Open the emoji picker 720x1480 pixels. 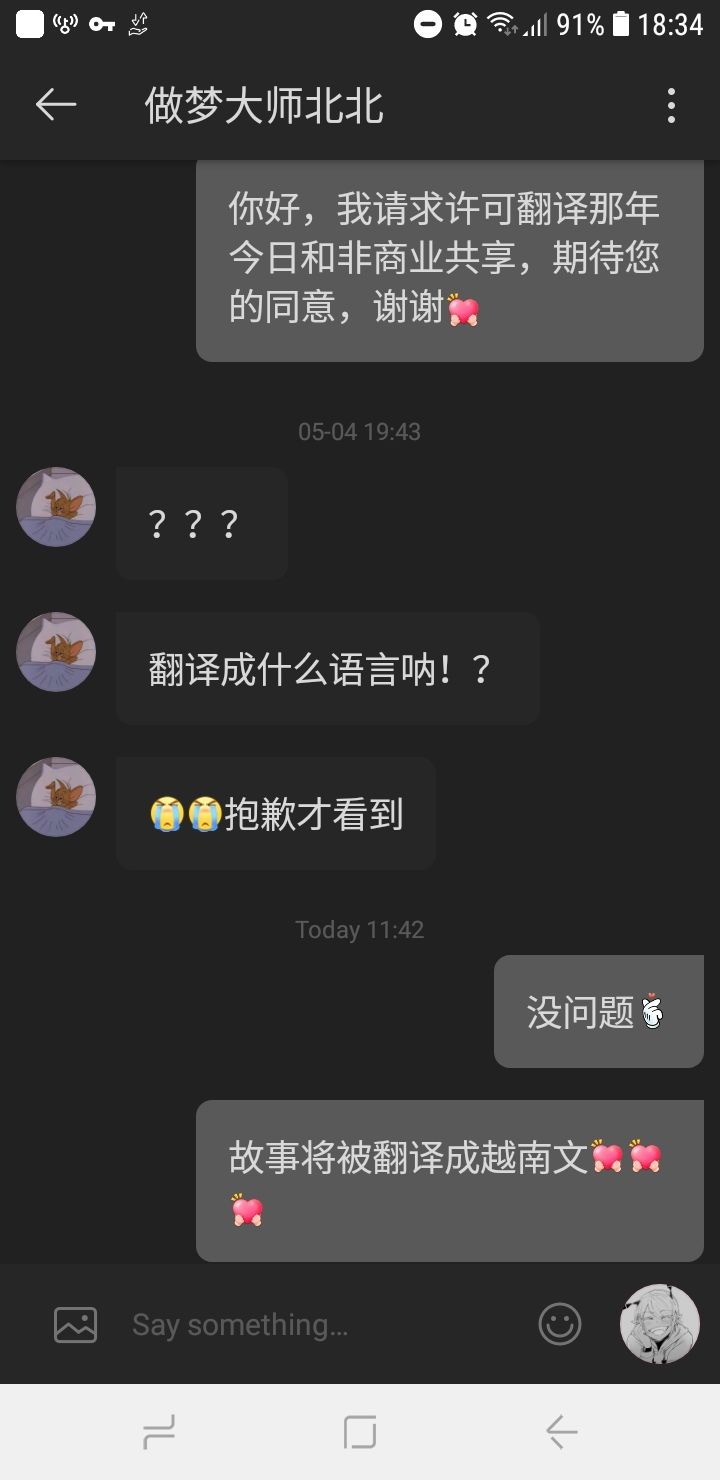pyautogui.click(x=560, y=1325)
